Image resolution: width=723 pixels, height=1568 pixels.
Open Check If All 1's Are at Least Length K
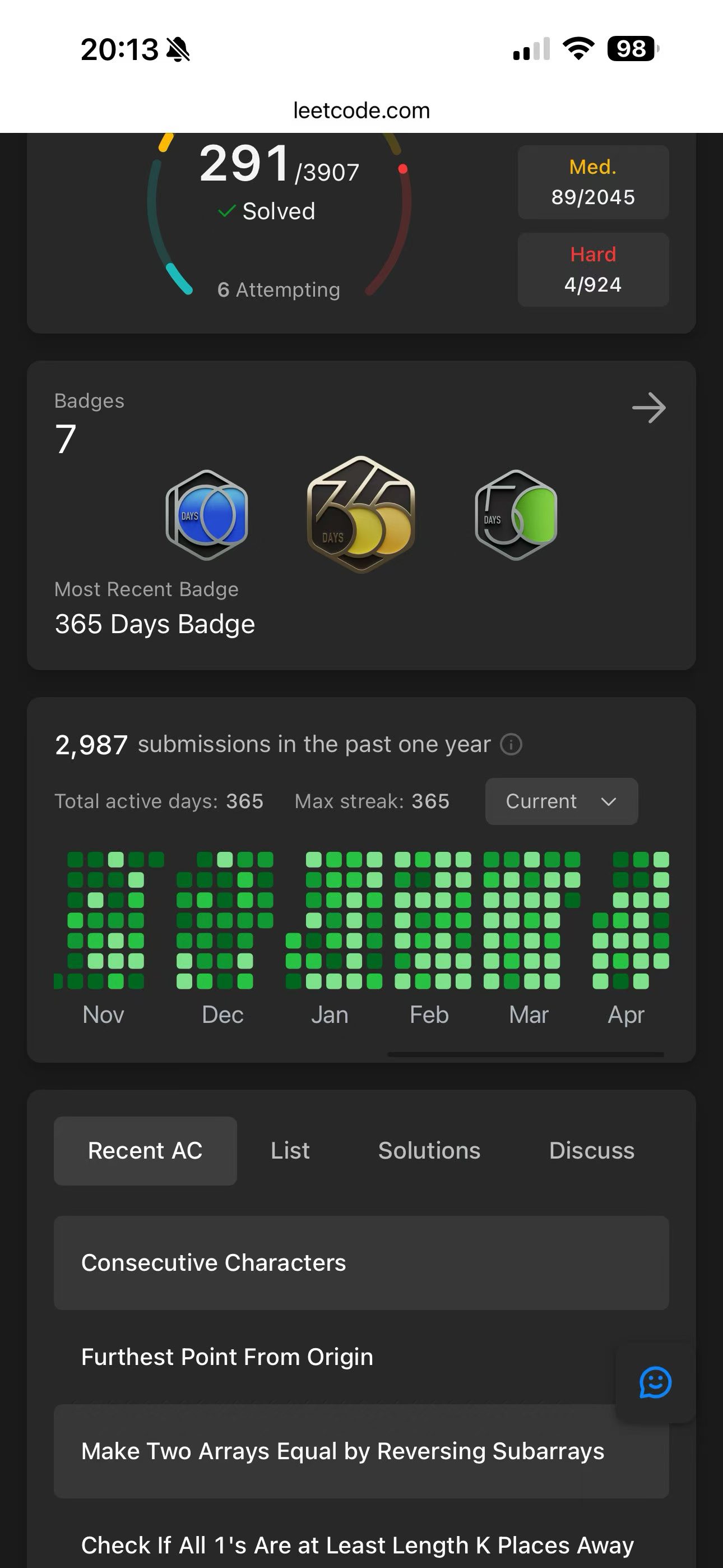click(357, 1545)
